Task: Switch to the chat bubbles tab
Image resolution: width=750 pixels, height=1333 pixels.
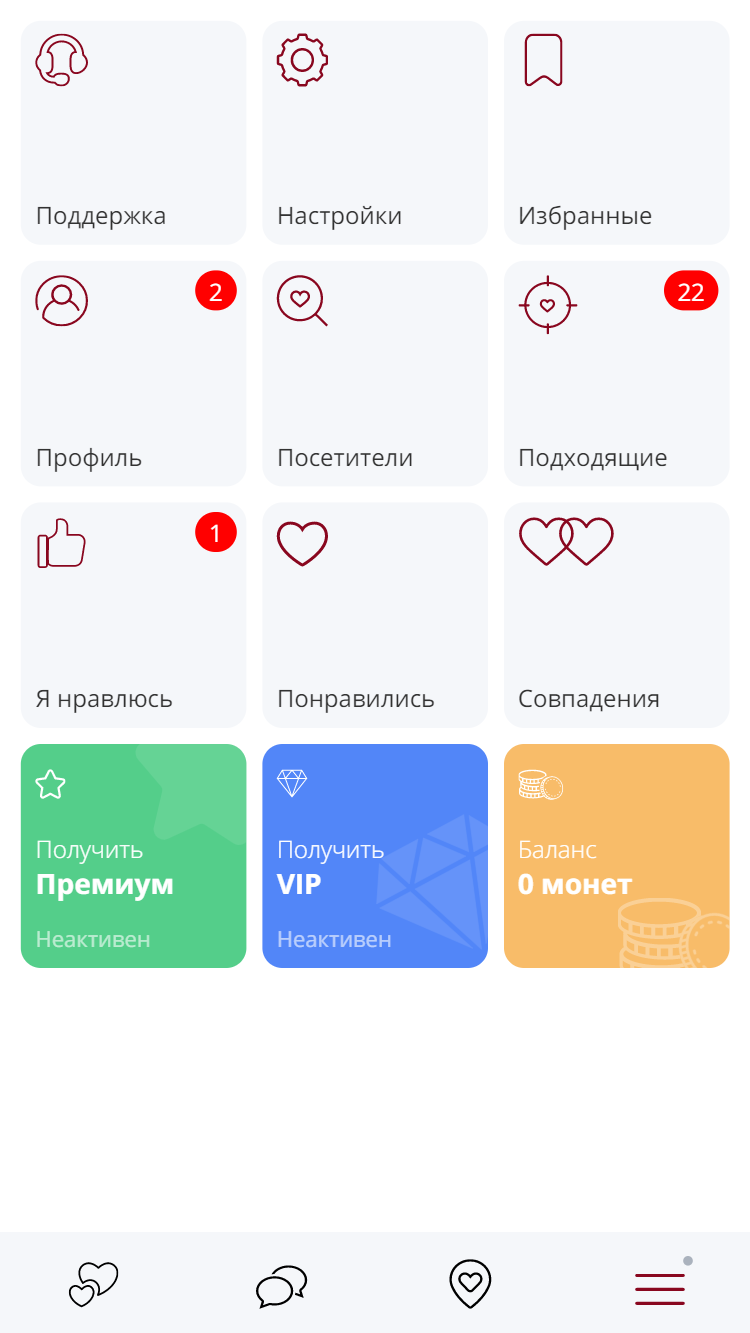Action: click(281, 1286)
